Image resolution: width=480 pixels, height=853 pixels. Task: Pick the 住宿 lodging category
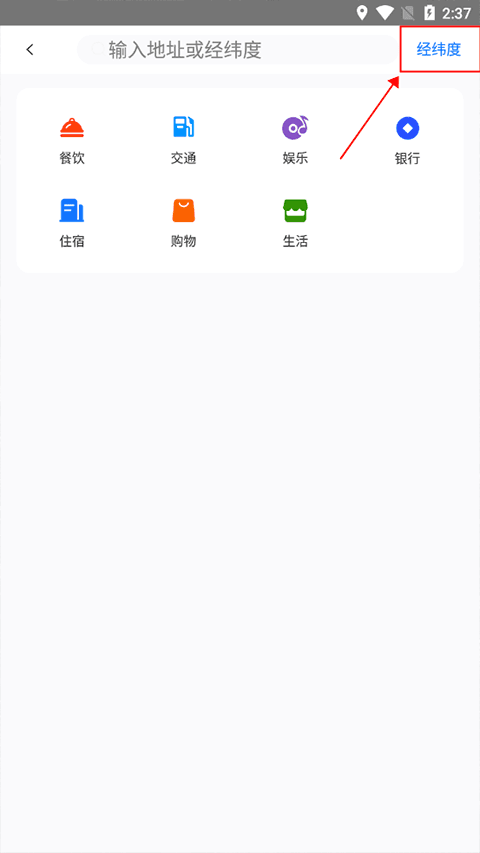[x=72, y=223]
